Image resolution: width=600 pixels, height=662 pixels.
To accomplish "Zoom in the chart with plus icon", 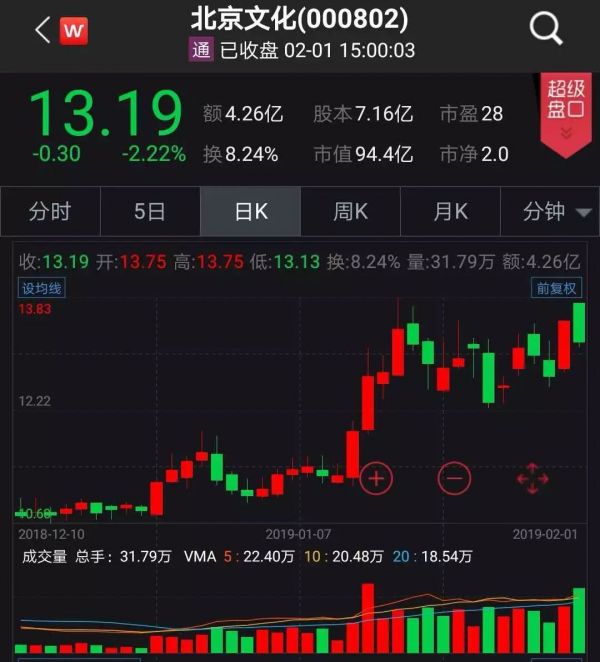I will click(376, 479).
